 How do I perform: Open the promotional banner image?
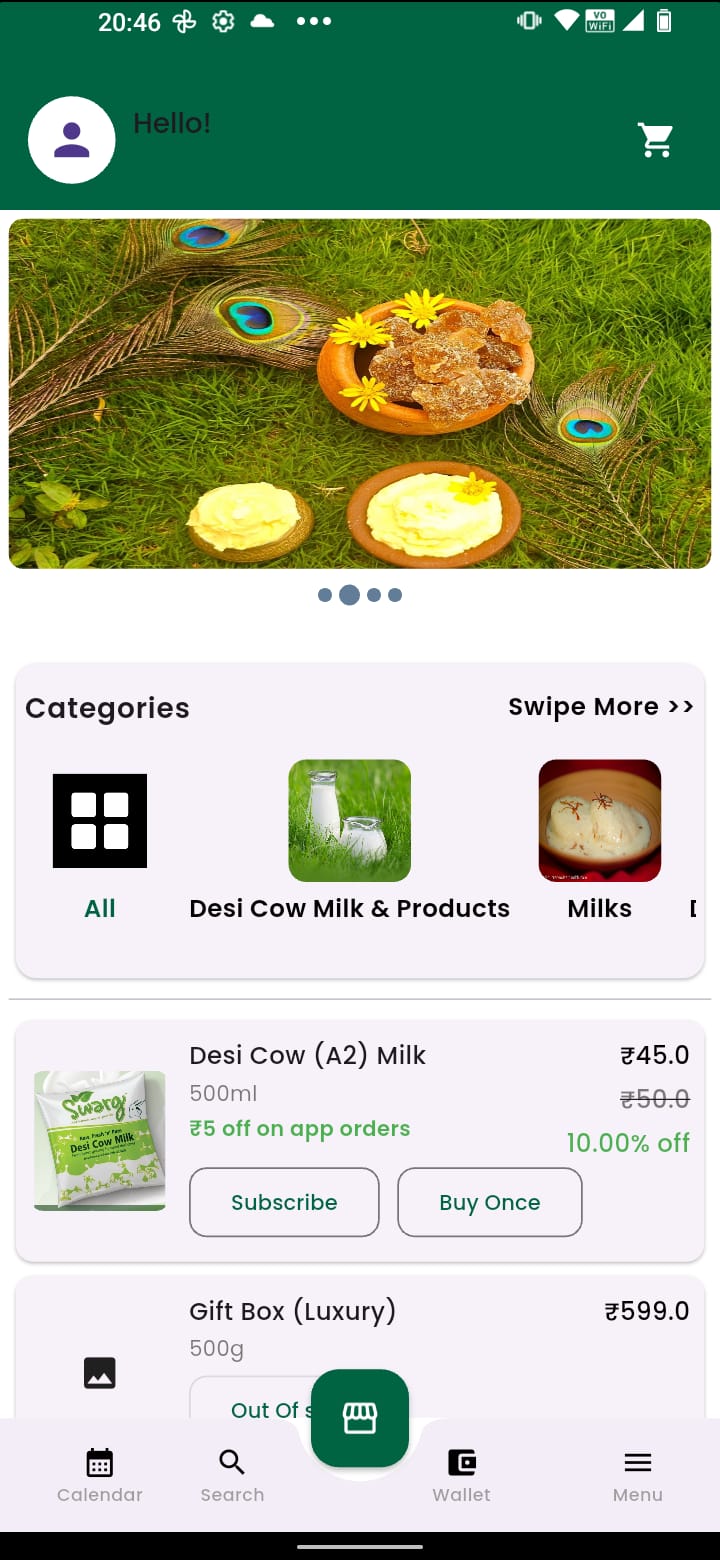pyautogui.click(x=360, y=393)
